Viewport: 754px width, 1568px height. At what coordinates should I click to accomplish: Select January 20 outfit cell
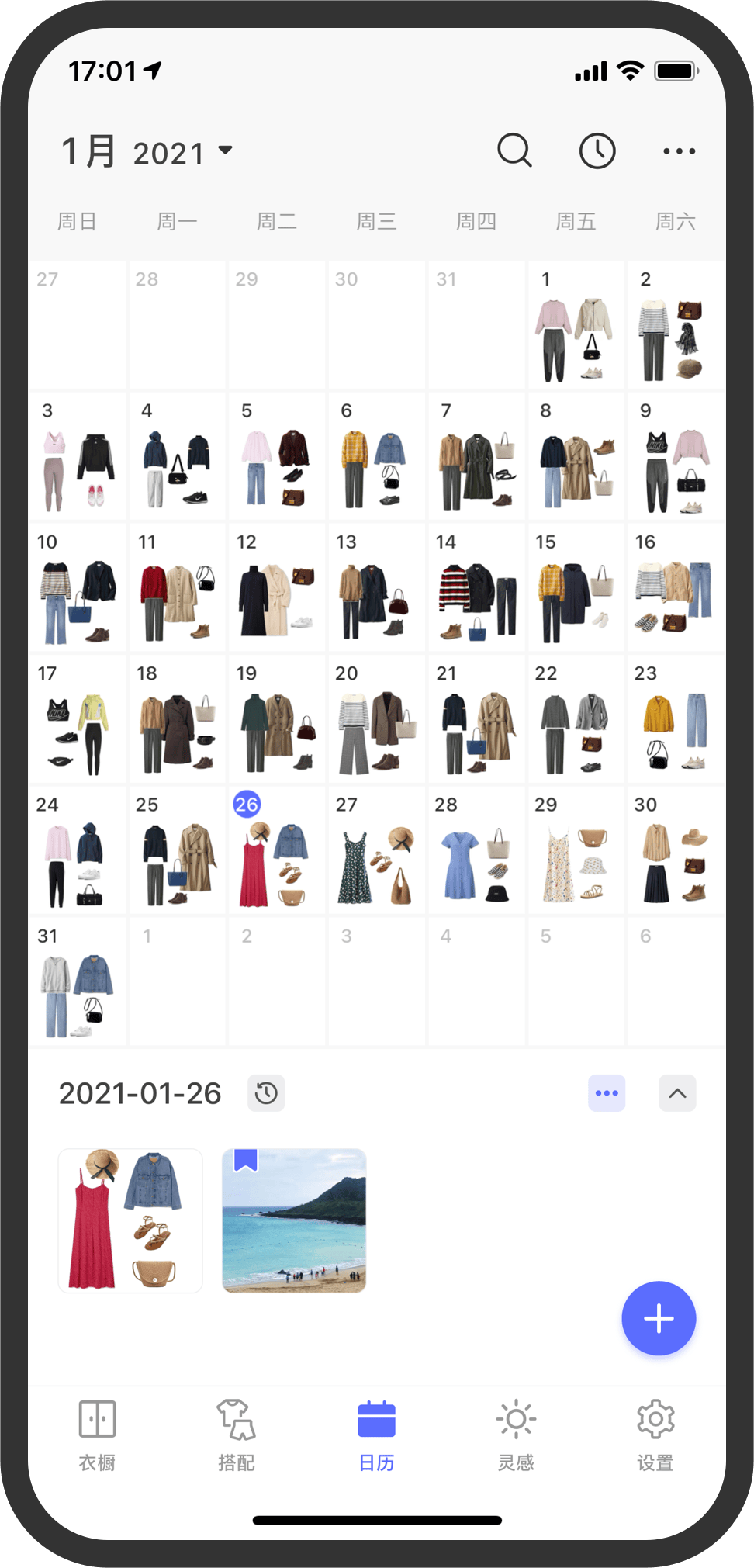pos(376,721)
